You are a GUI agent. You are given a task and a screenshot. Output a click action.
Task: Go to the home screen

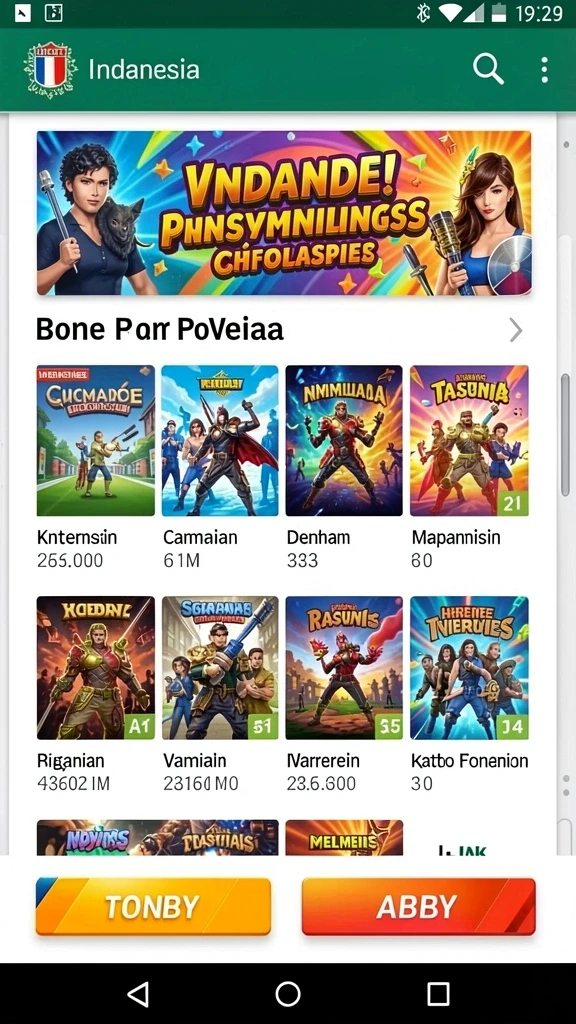pos(288,993)
